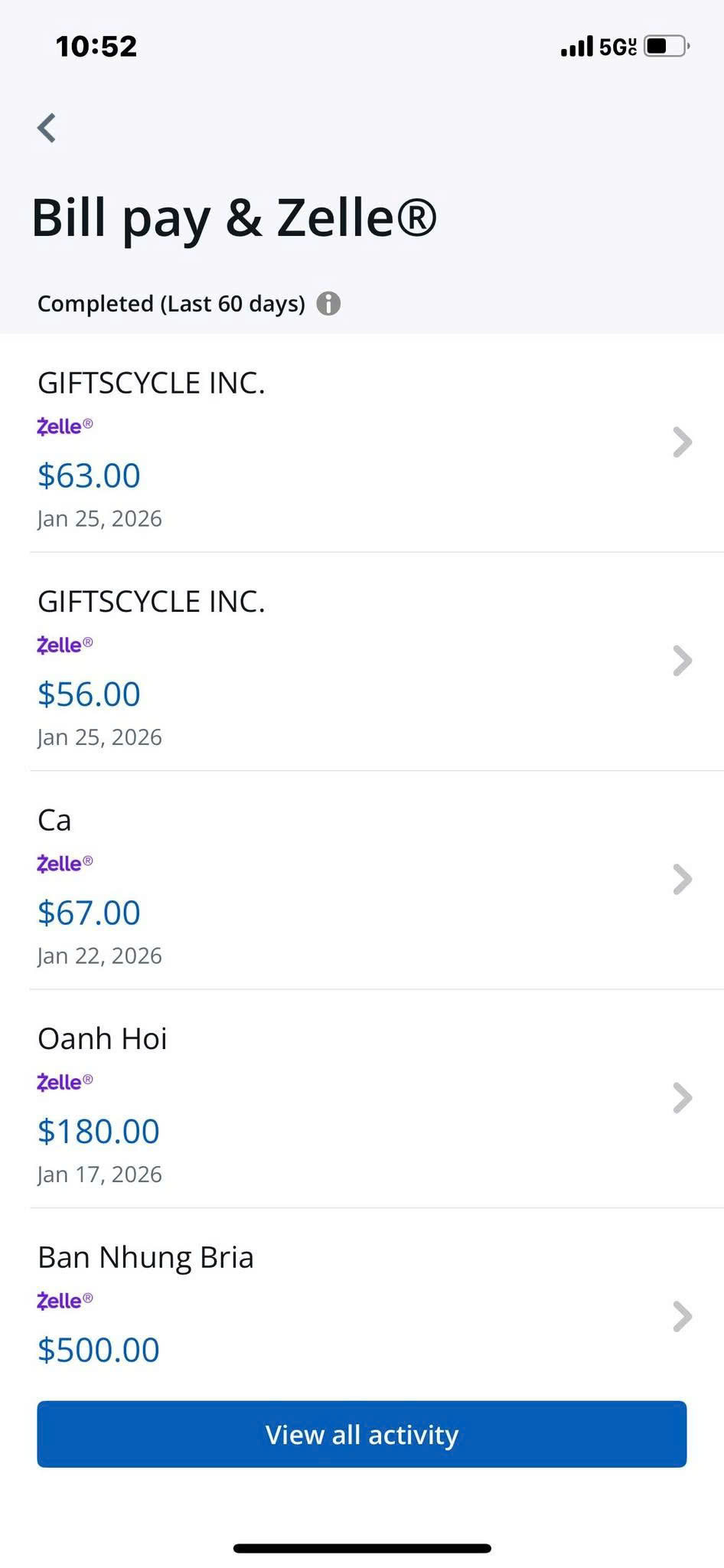
Task: View the $56.00 GIFTSCYCLE INC. payment details
Action: tap(361, 661)
